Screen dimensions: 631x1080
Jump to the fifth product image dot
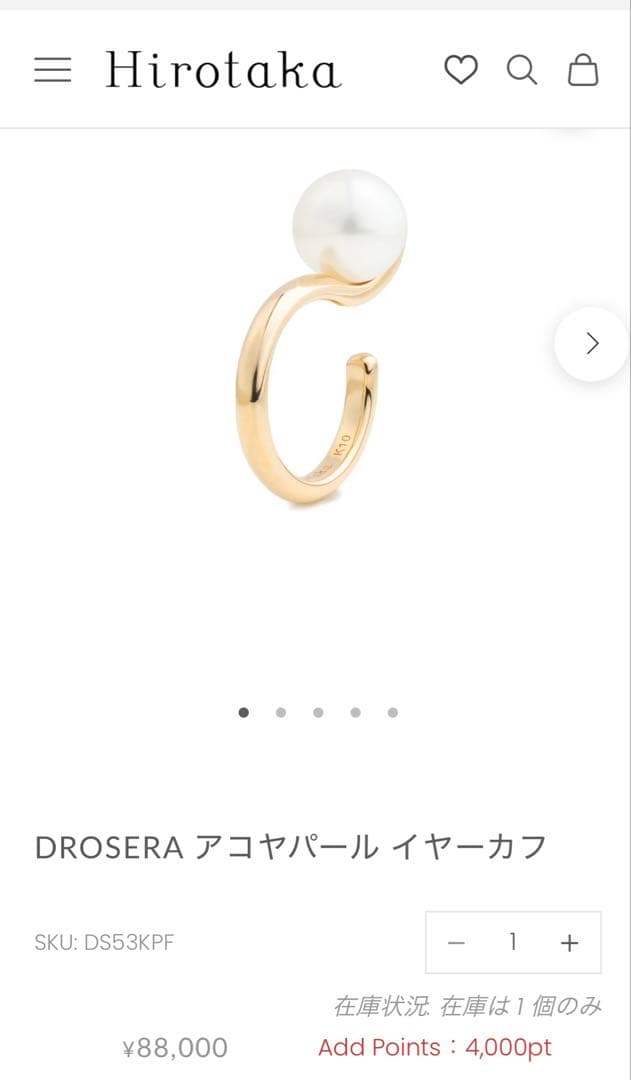point(393,713)
